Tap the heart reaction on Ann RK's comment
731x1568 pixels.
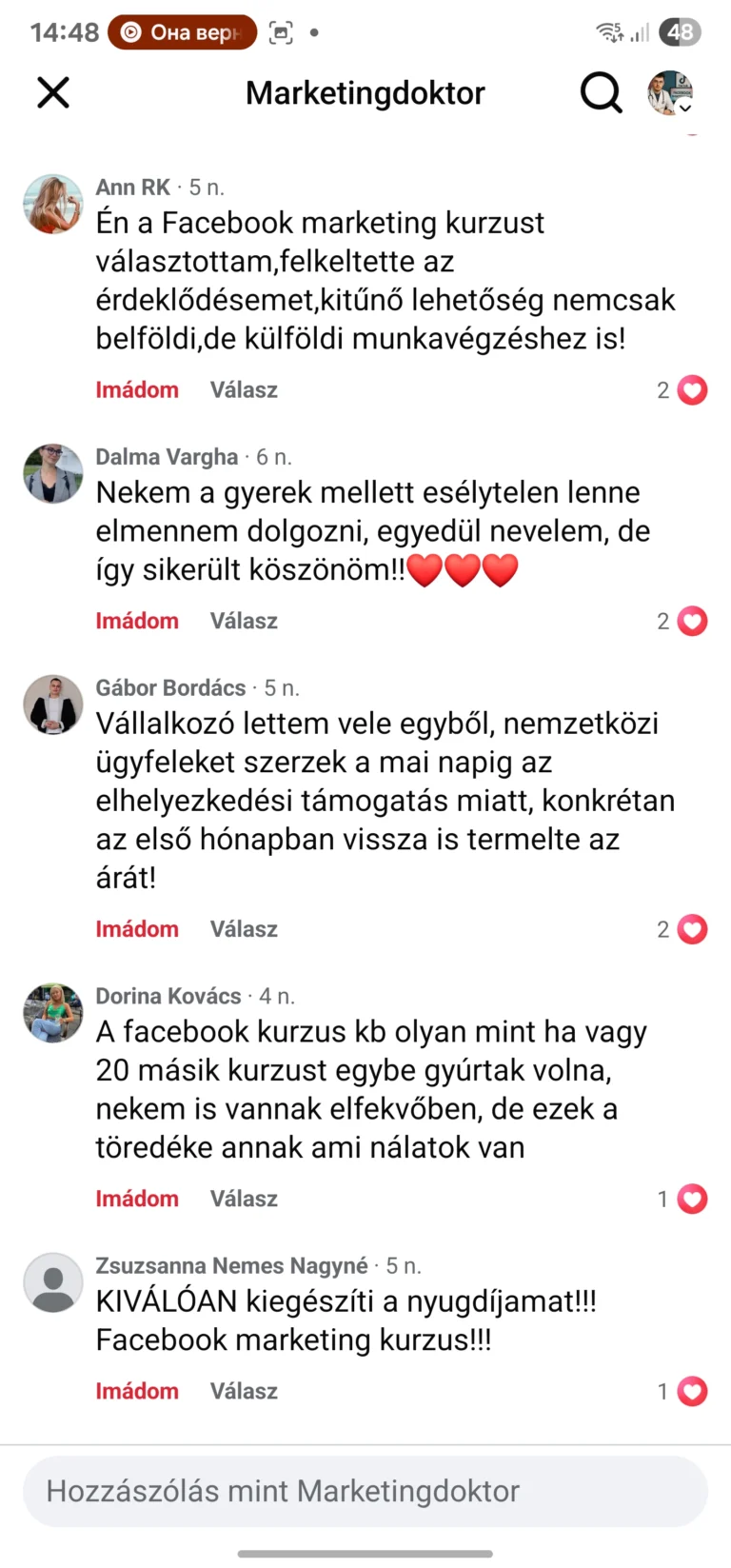point(692,389)
